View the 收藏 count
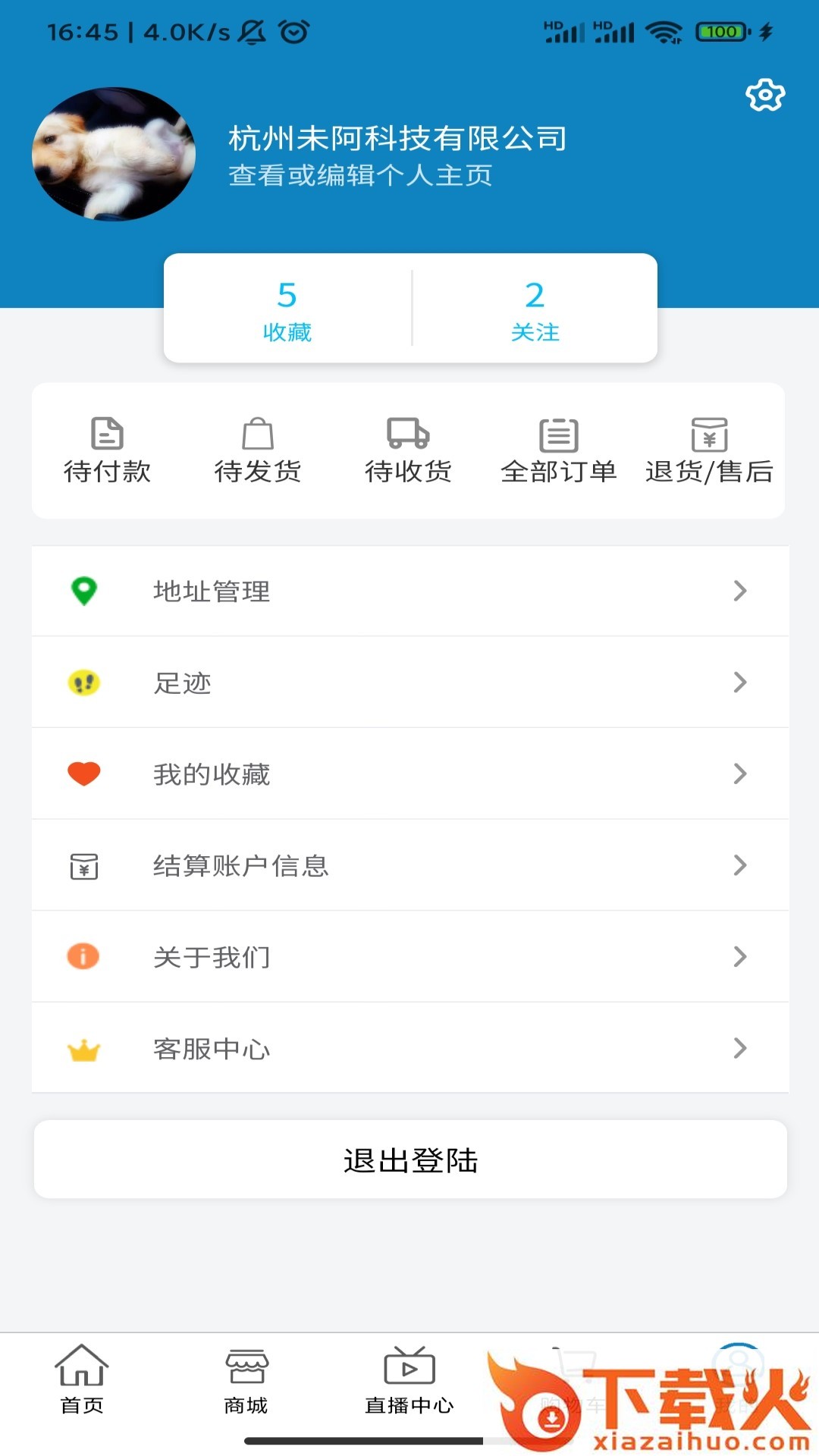This screenshot has width=819, height=1456. click(x=287, y=309)
